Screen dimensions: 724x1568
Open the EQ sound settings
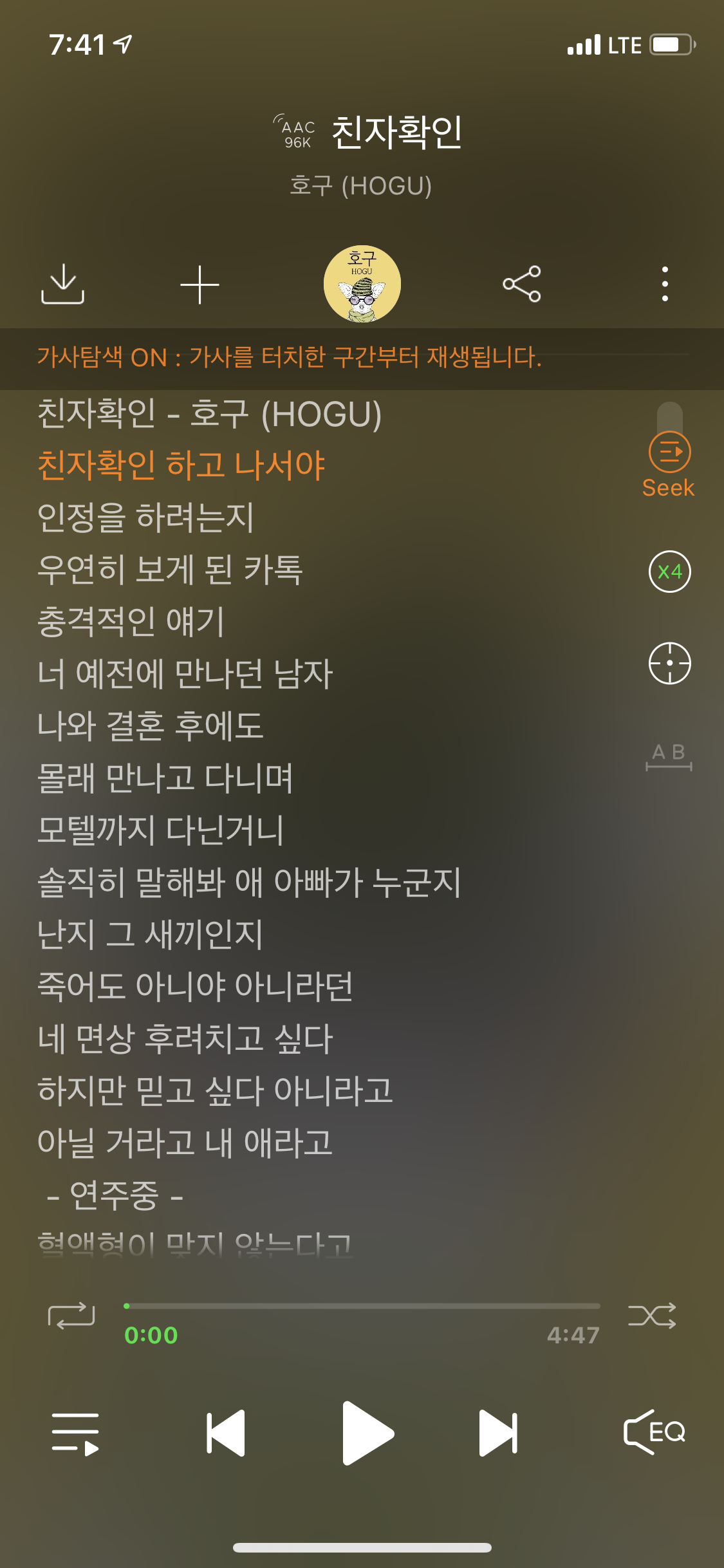[x=654, y=1432]
